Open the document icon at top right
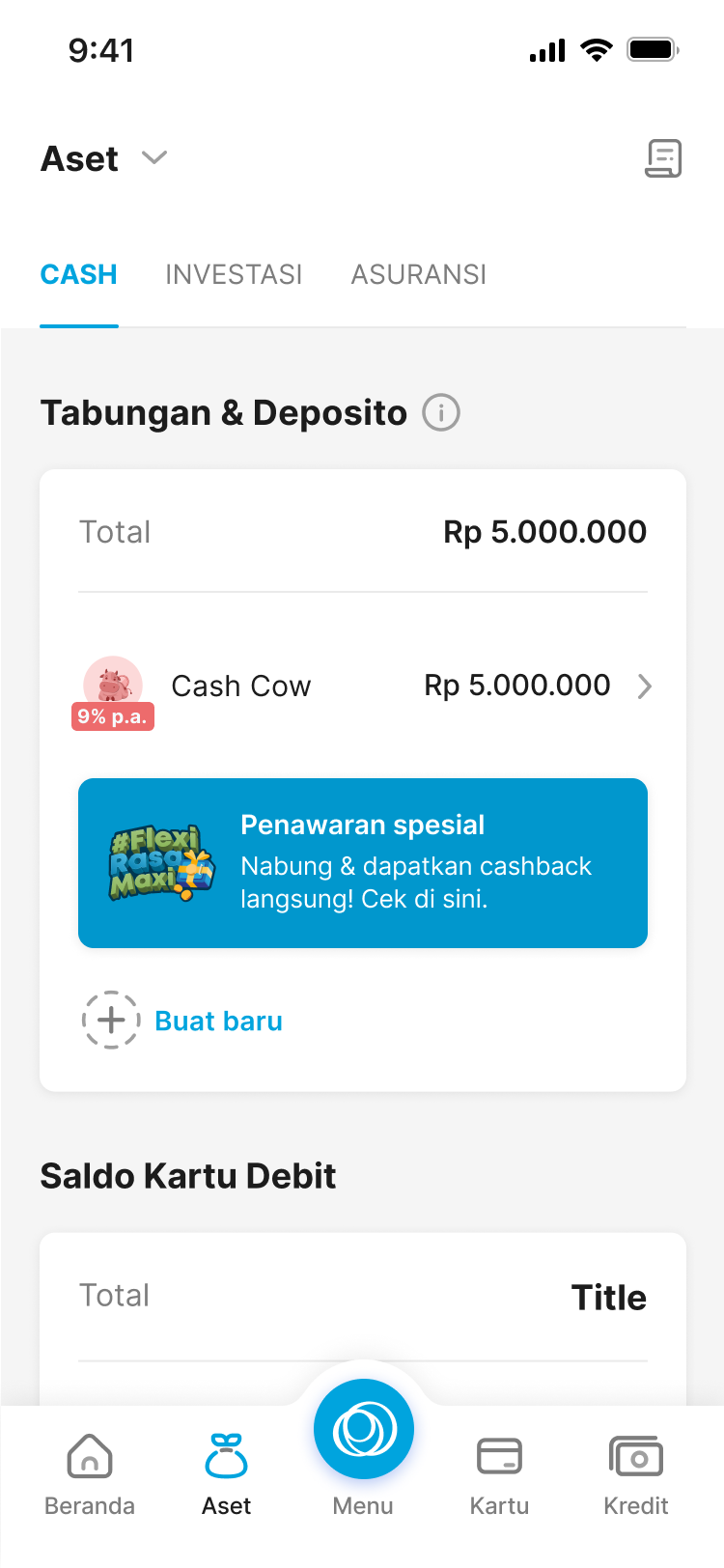Screen dimensions: 724x1568 [x=663, y=157]
